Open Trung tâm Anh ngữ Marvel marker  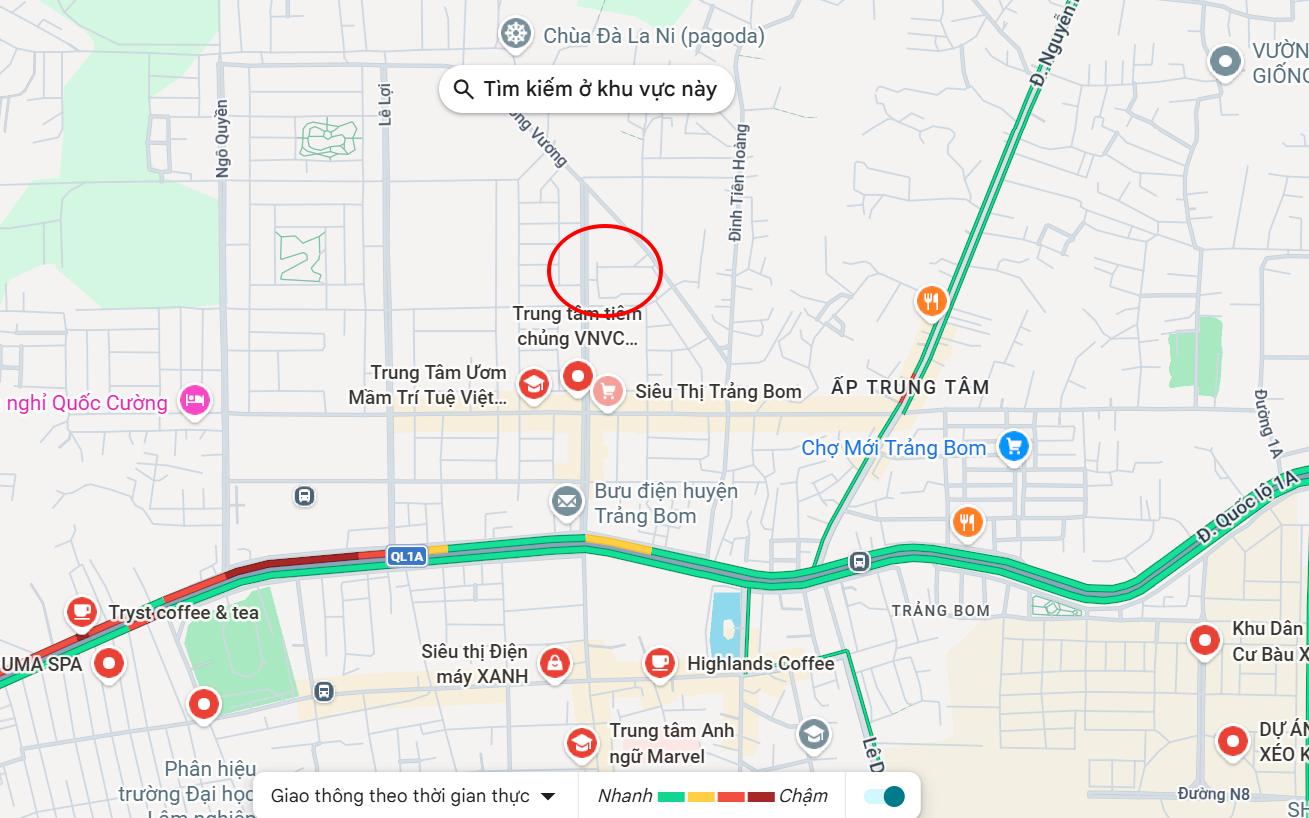click(581, 743)
